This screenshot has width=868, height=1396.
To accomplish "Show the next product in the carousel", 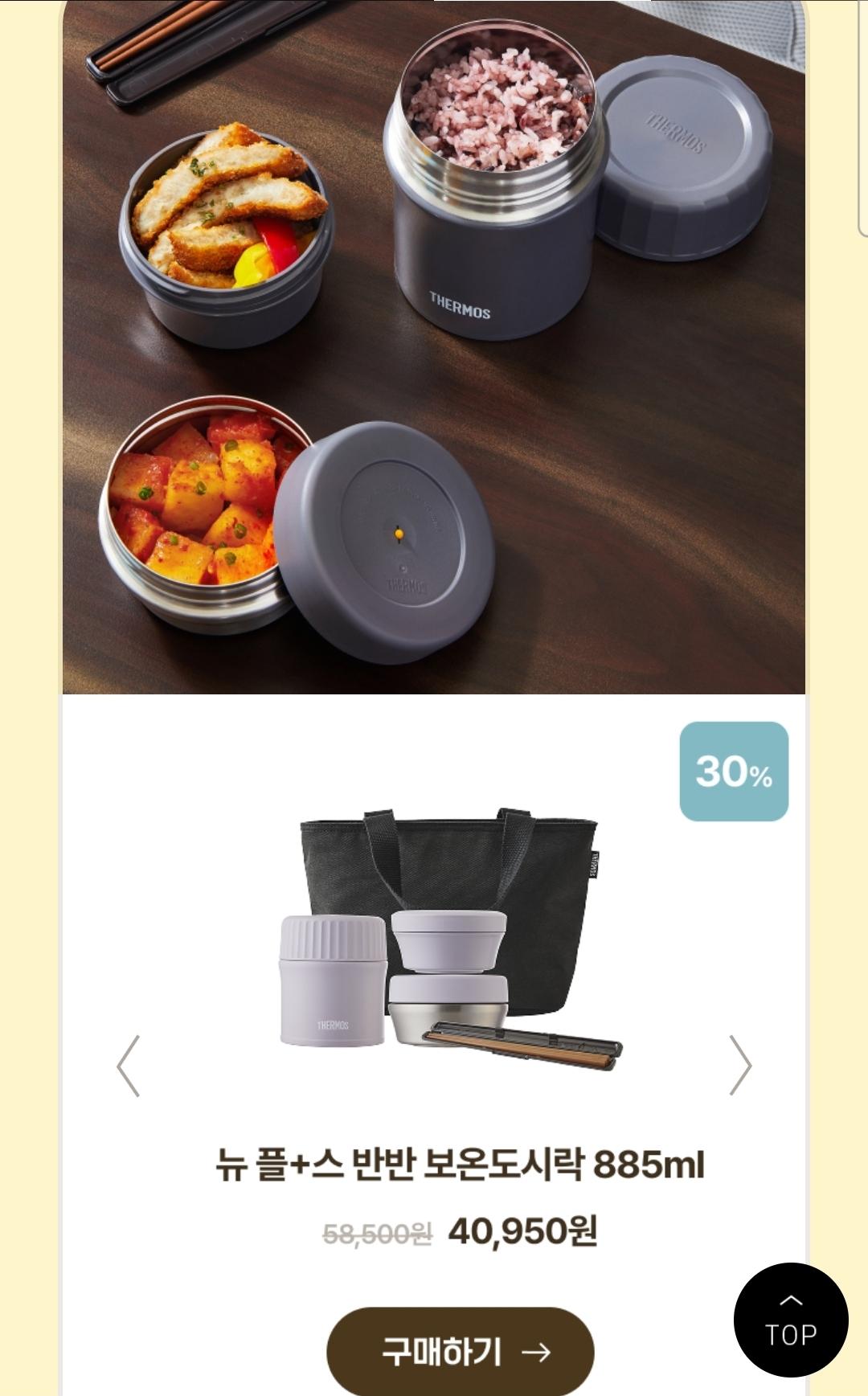I will 740,1065.
